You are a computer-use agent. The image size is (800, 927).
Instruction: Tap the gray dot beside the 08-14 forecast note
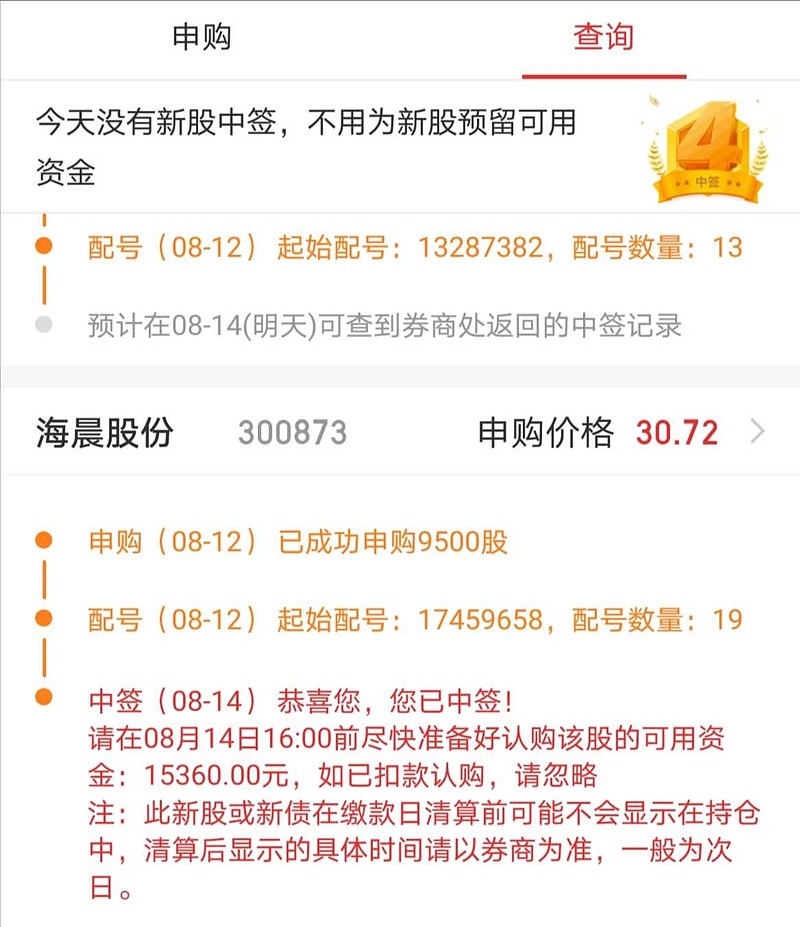pyautogui.click(x=42, y=322)
